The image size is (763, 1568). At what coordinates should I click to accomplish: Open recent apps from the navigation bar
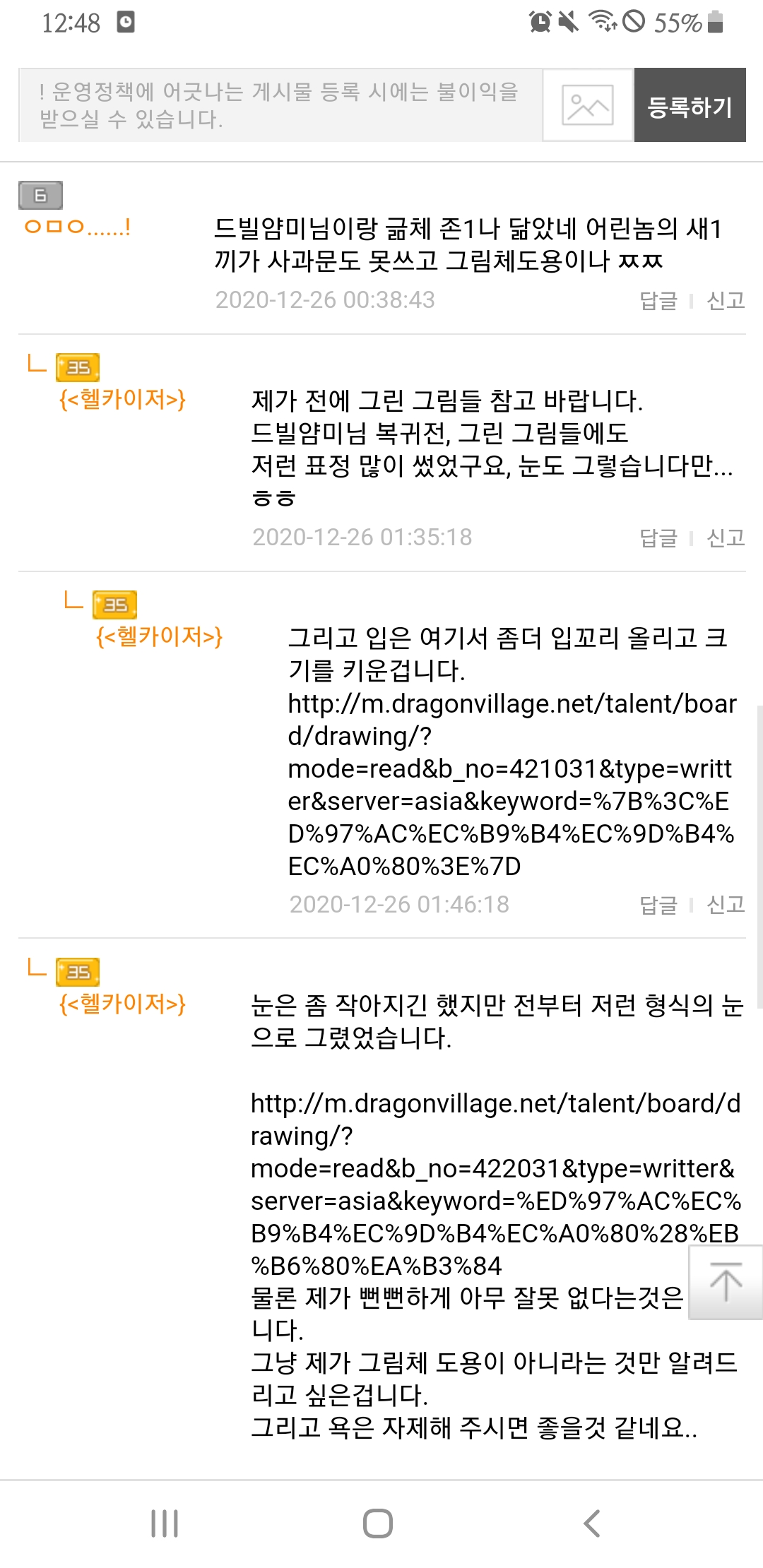[165, 1524]
